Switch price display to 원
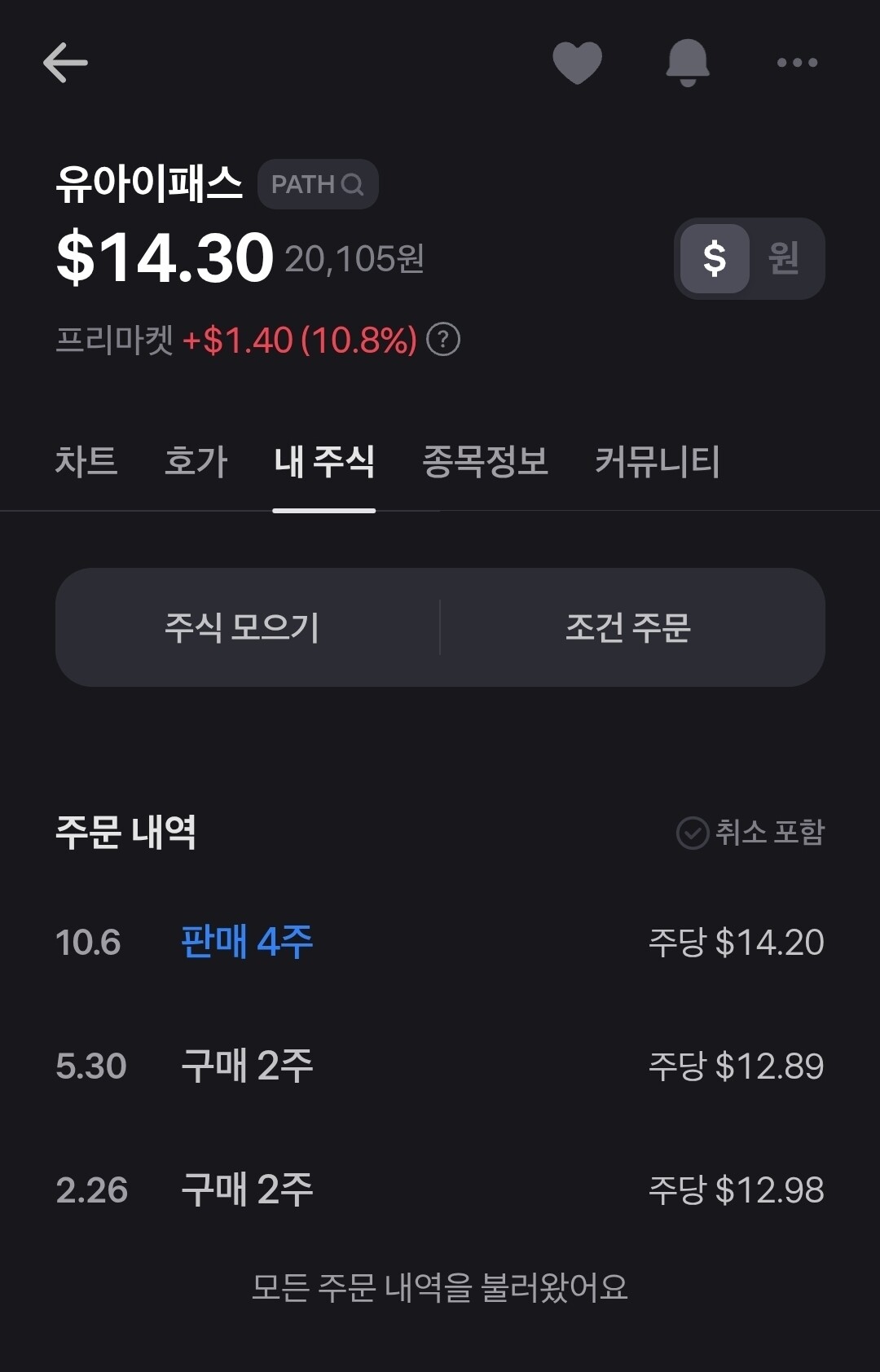The width and height of the screenshot is (880, 1372). (x=784, y=258)
